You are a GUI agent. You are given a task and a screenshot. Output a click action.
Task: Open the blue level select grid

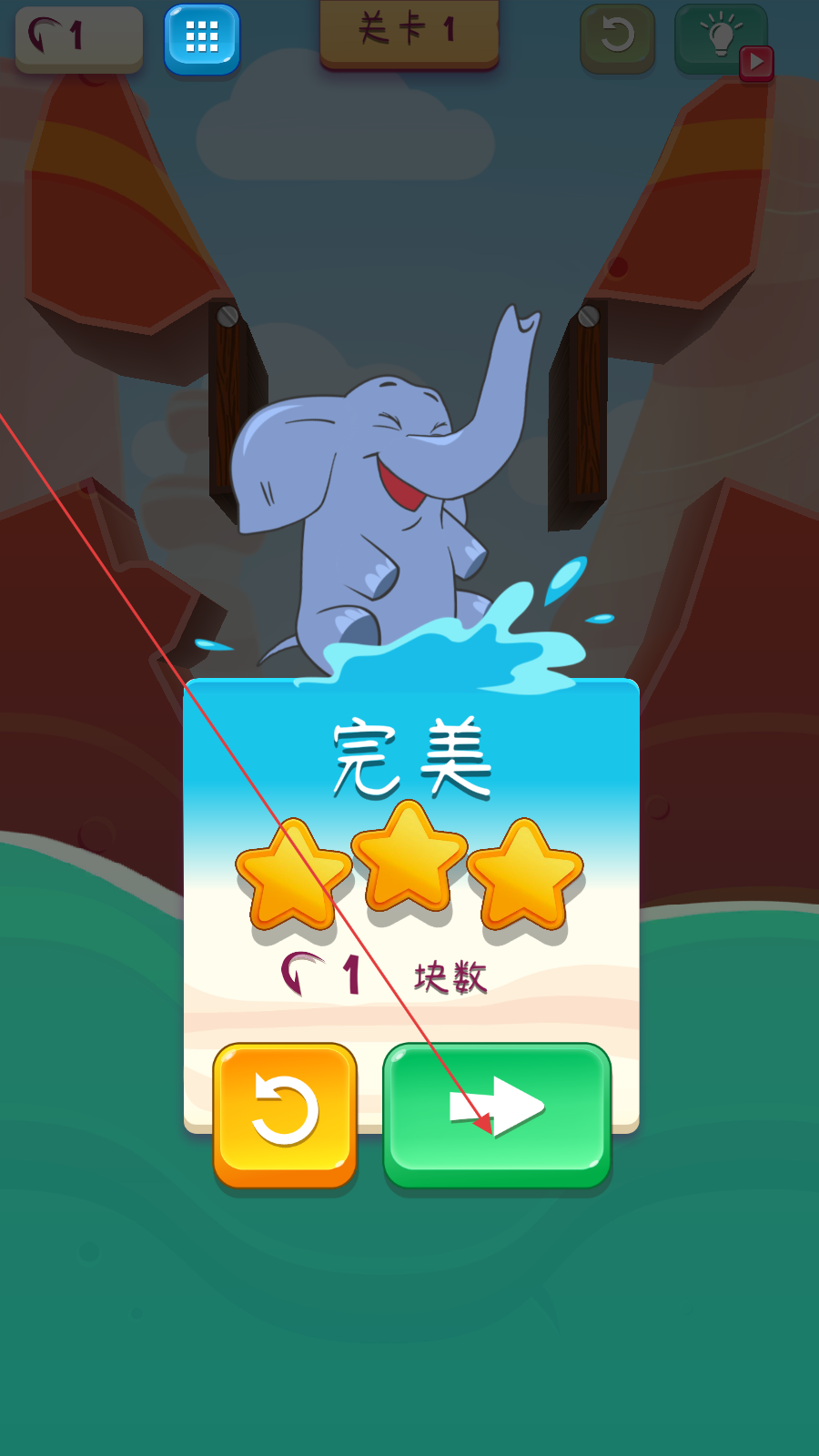(x=202, y=38)
